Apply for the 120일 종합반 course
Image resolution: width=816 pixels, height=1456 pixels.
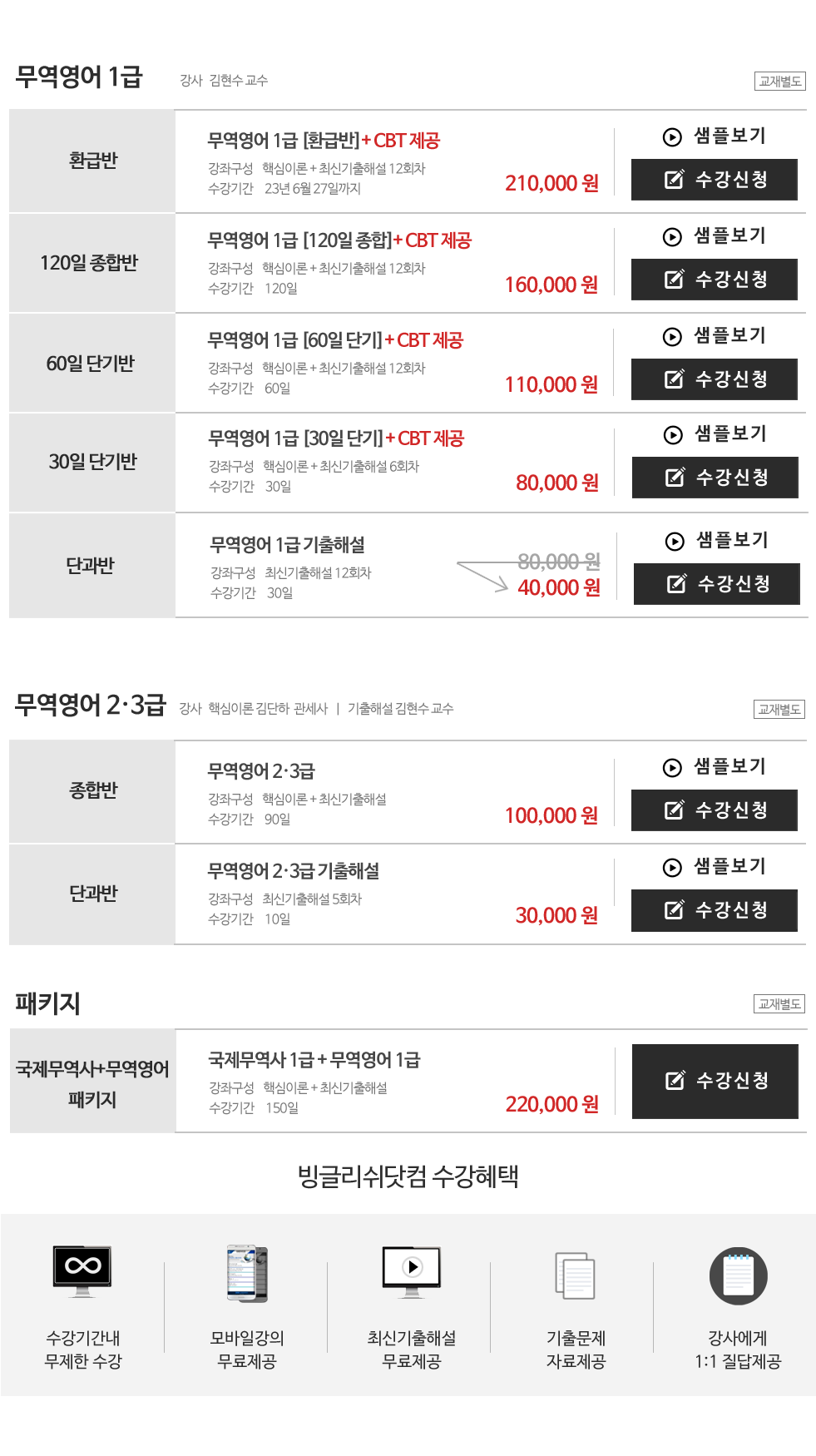pyautogui.click(x=715, y=280)
